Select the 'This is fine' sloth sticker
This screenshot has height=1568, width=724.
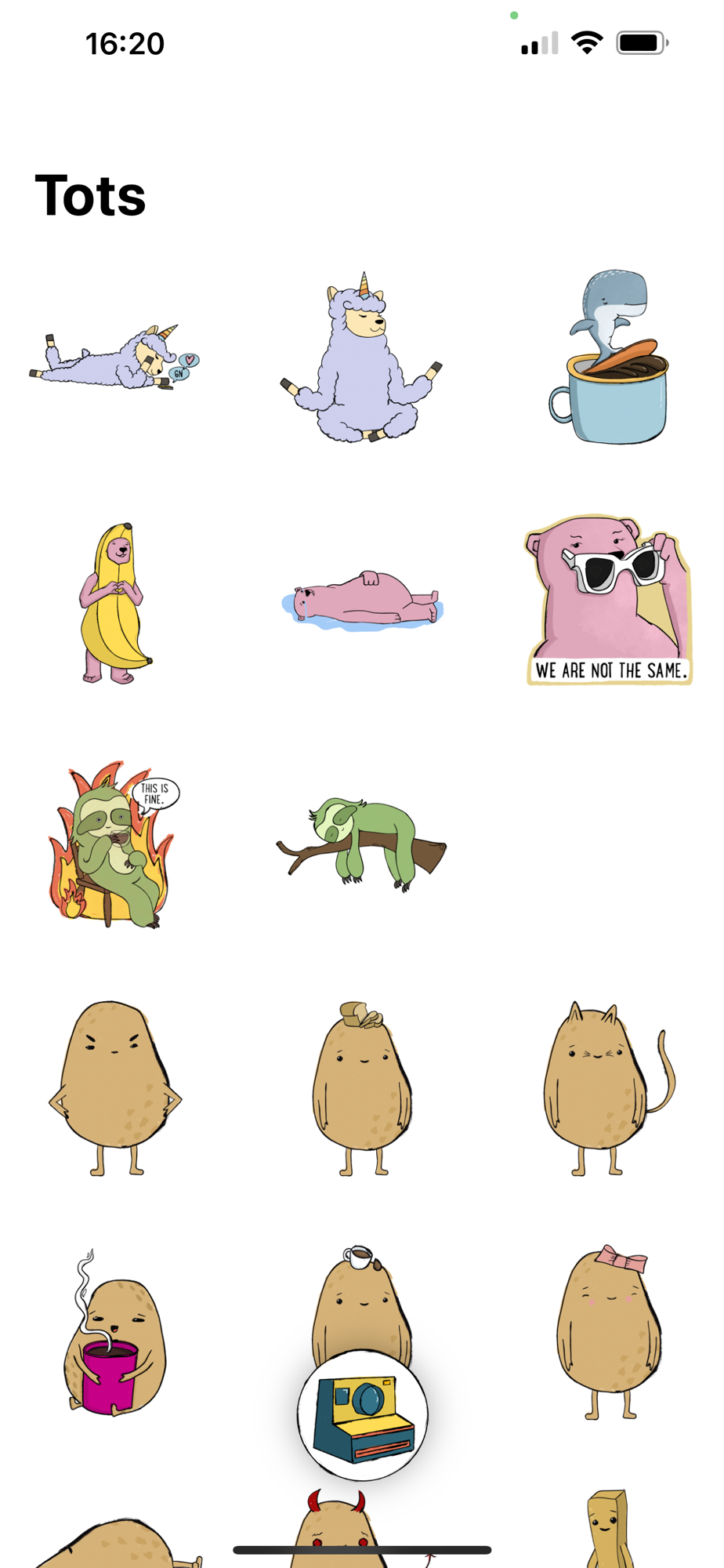[114, 844]
